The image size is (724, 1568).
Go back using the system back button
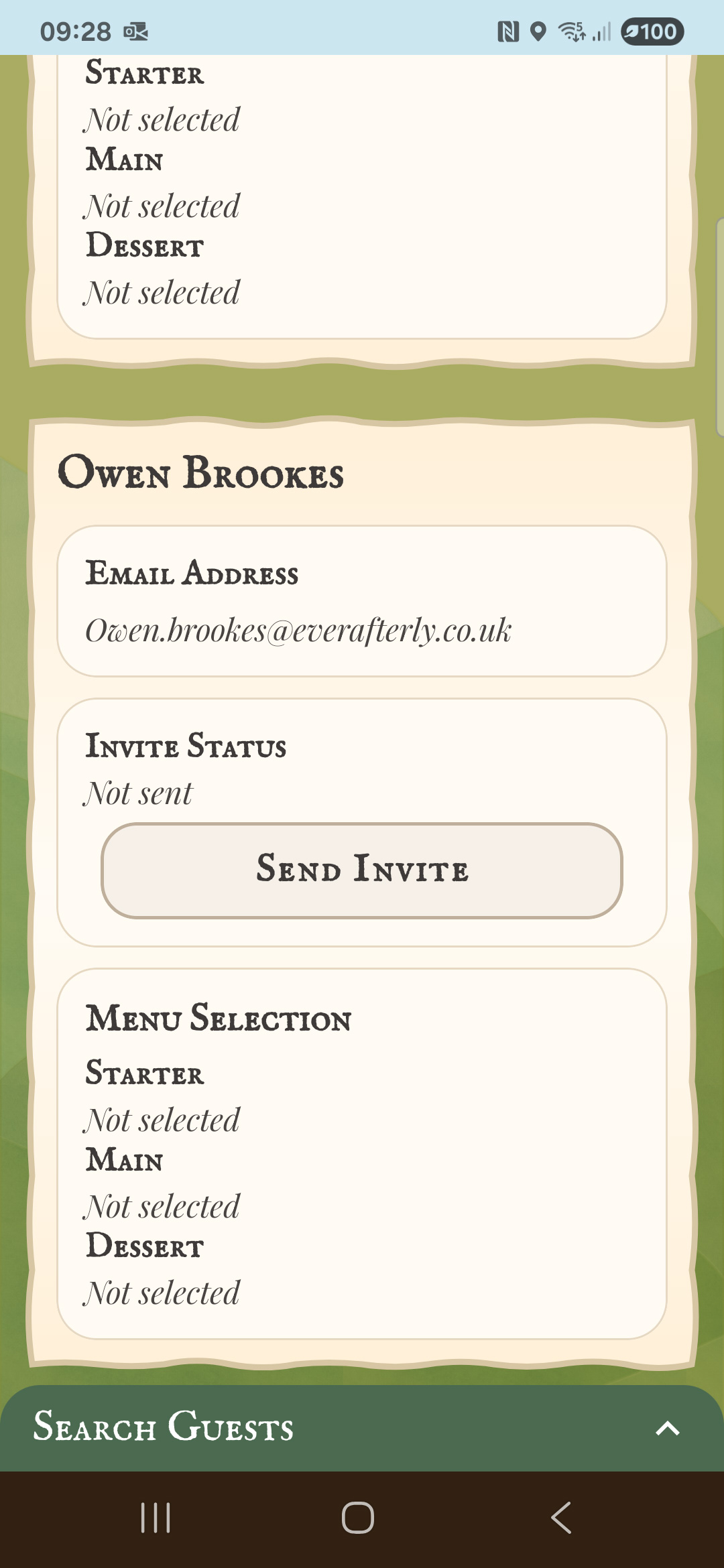click(x=561, y=1518)
